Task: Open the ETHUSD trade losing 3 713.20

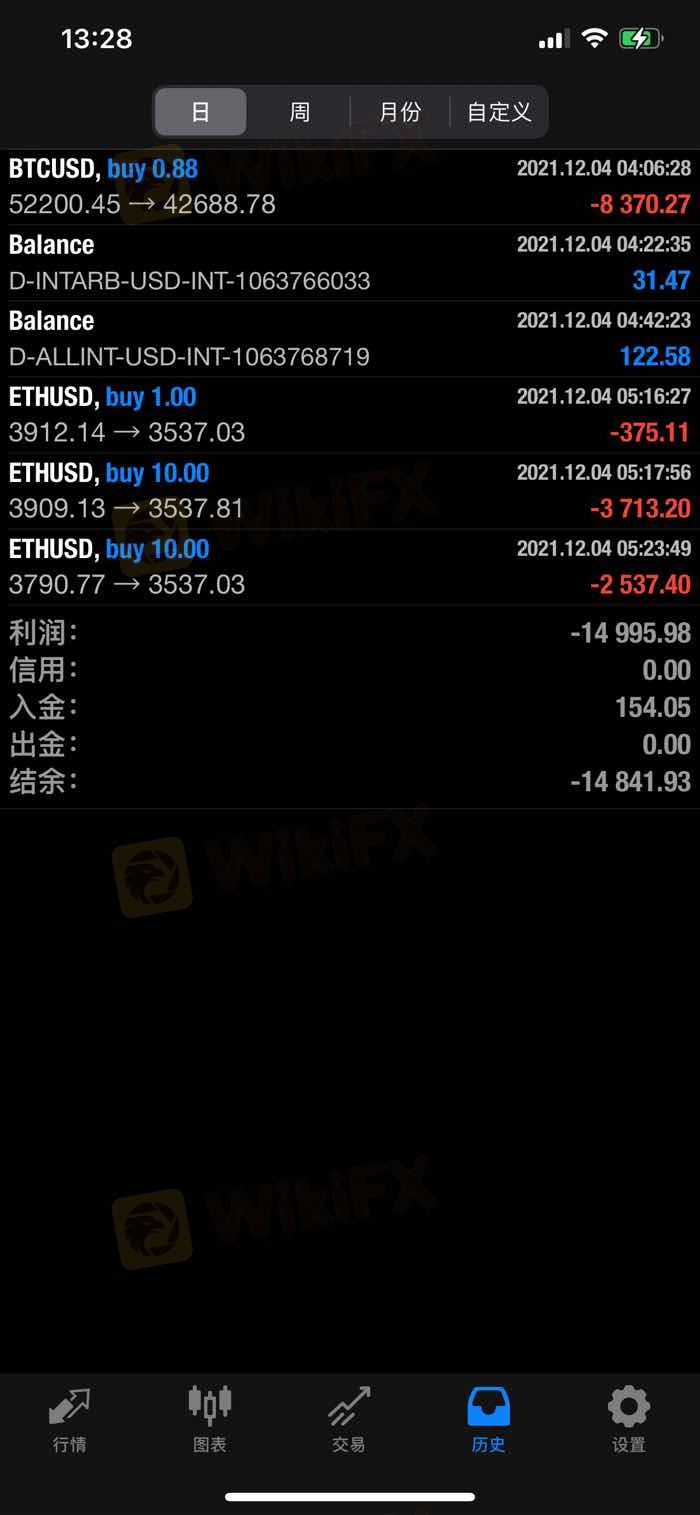Action: (350, 491)
